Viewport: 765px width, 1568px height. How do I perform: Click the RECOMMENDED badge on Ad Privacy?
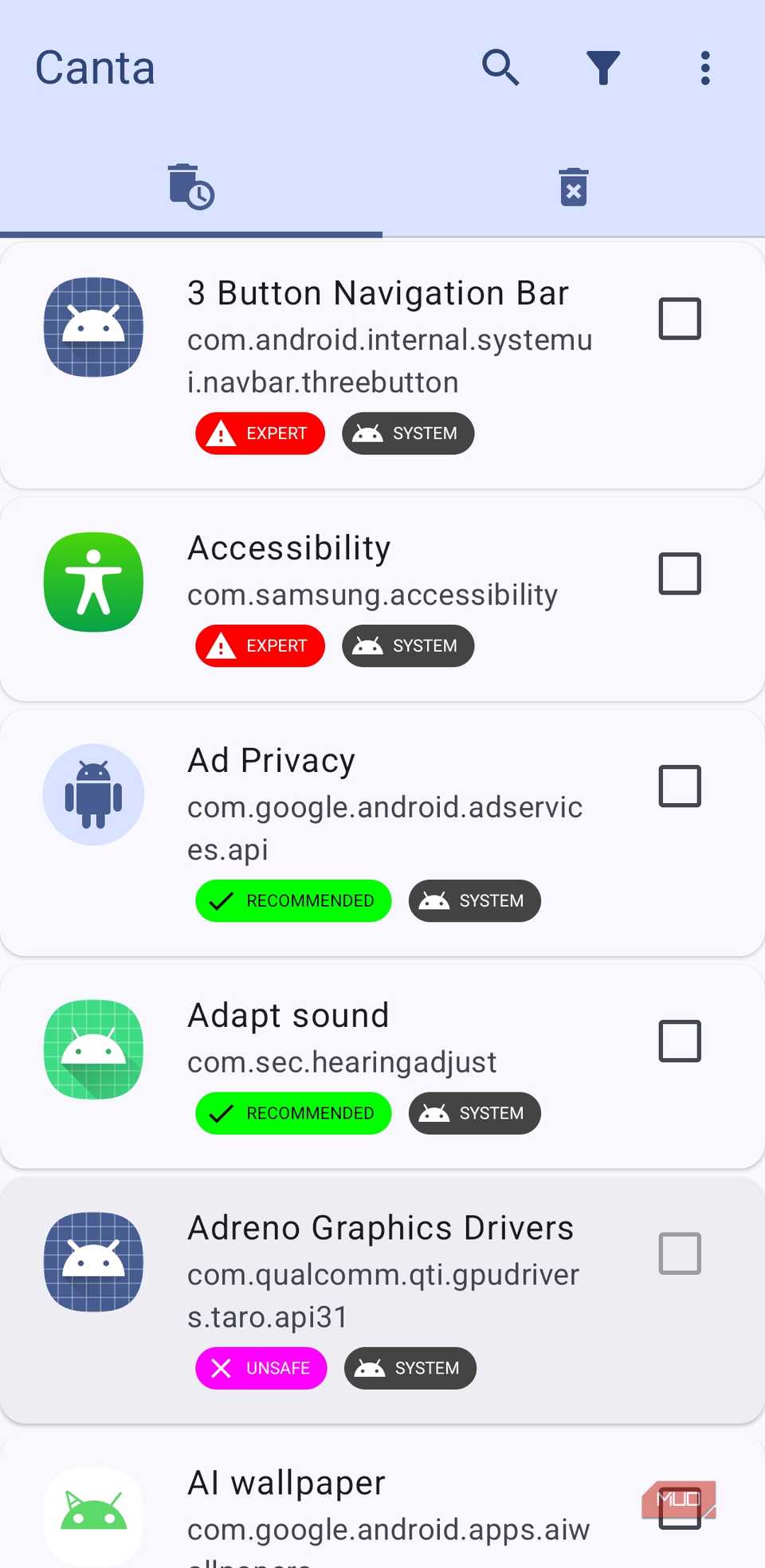coord(292,900)
